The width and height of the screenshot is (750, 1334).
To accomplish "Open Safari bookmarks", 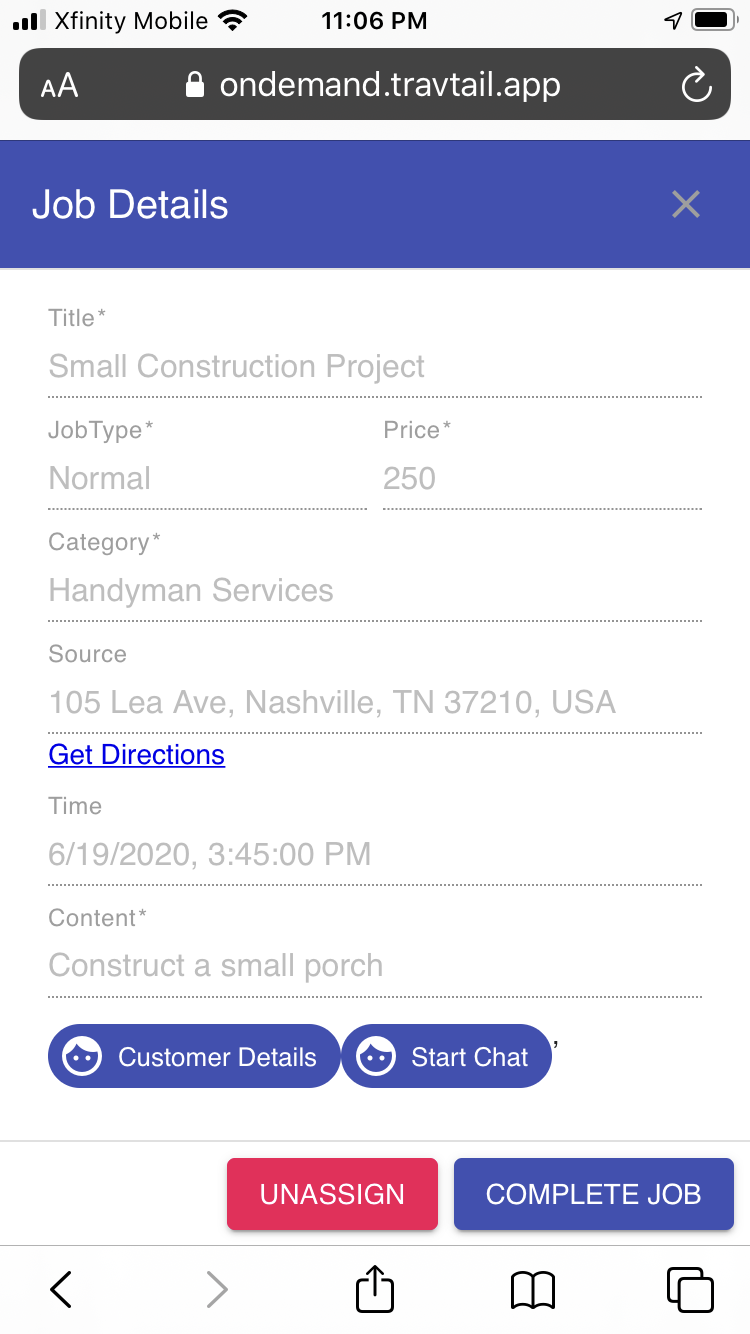I will click(532, 1290).
